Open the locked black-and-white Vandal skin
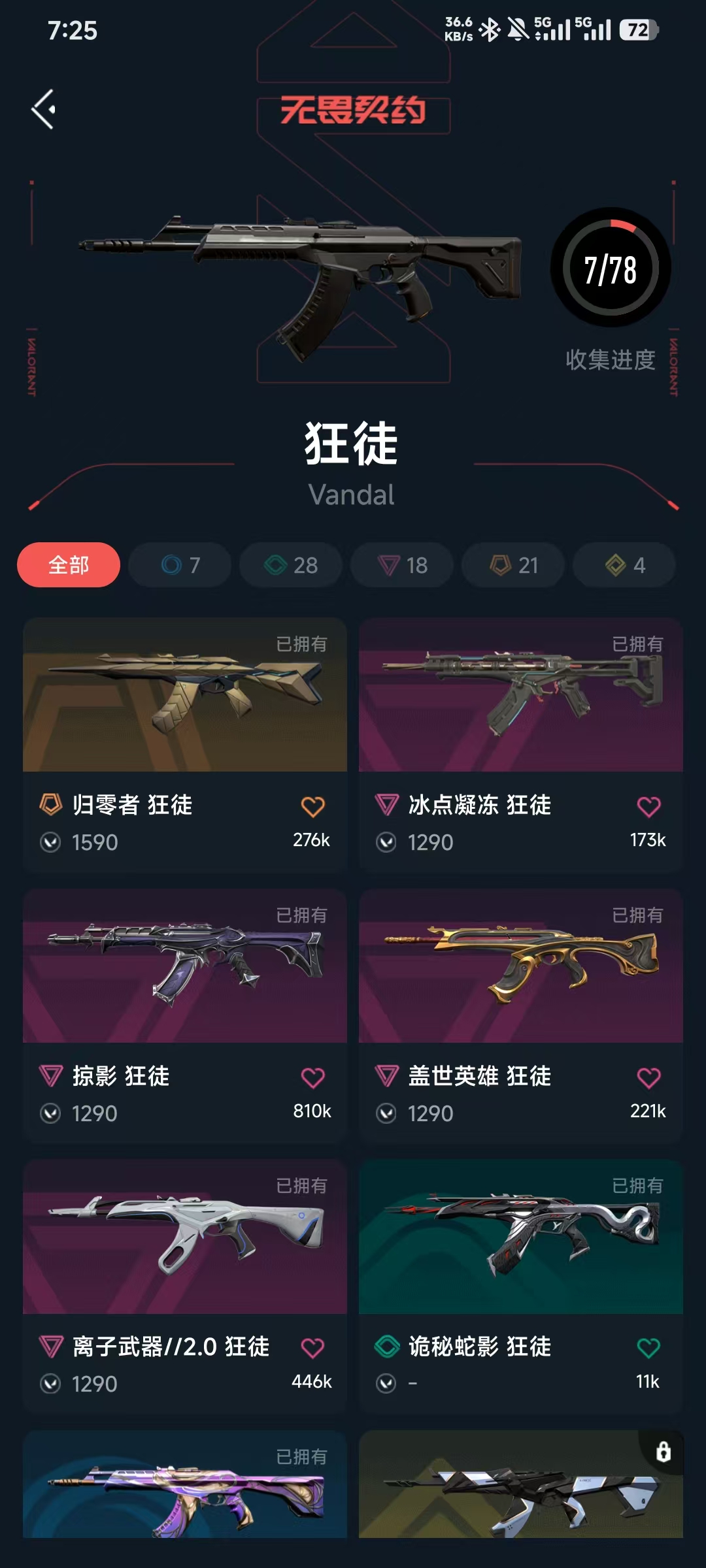The width and height of the screenshot is (706, 1568). pos(521,1490)
